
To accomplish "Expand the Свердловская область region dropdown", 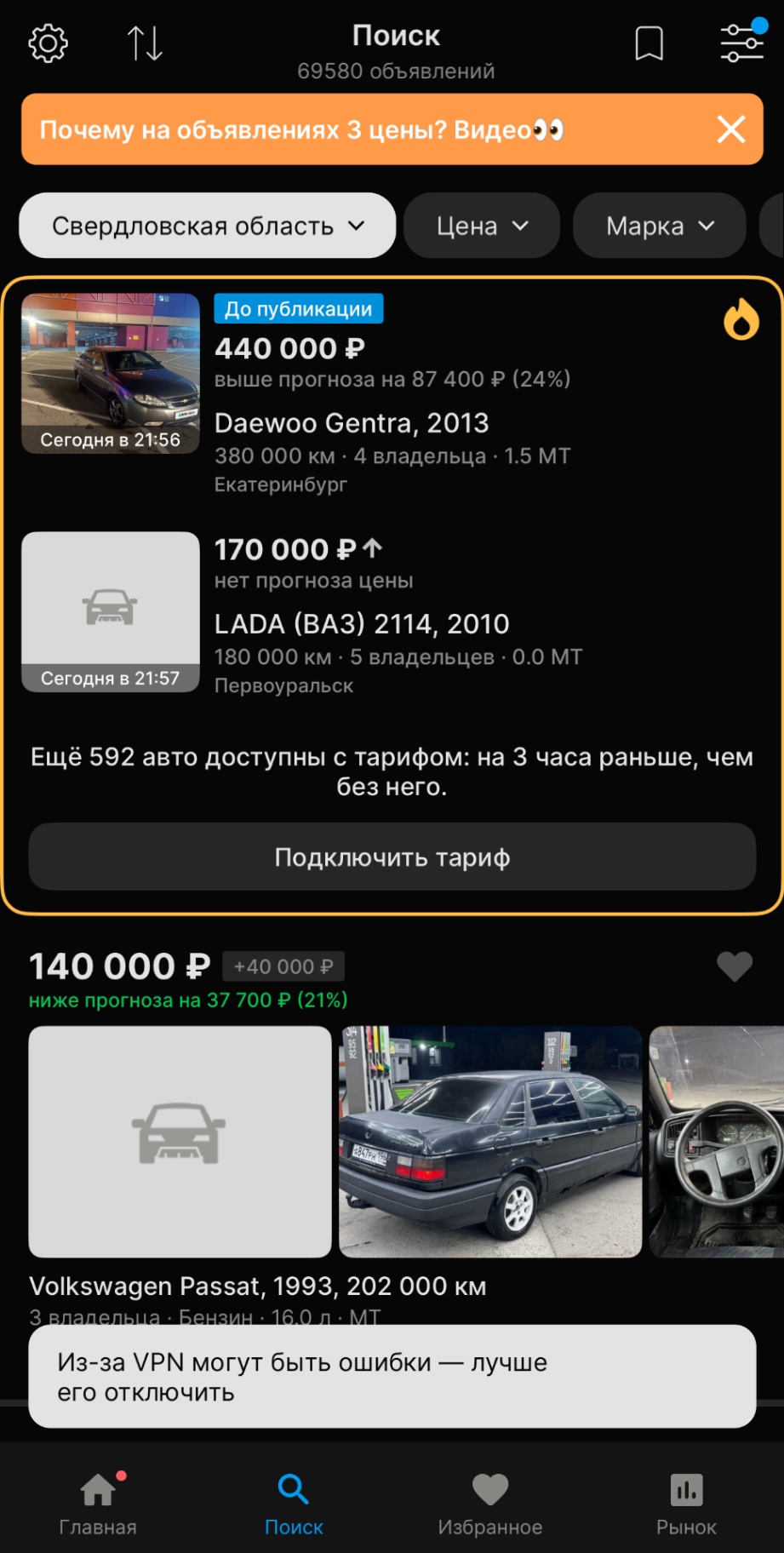I will coord(207,226).
